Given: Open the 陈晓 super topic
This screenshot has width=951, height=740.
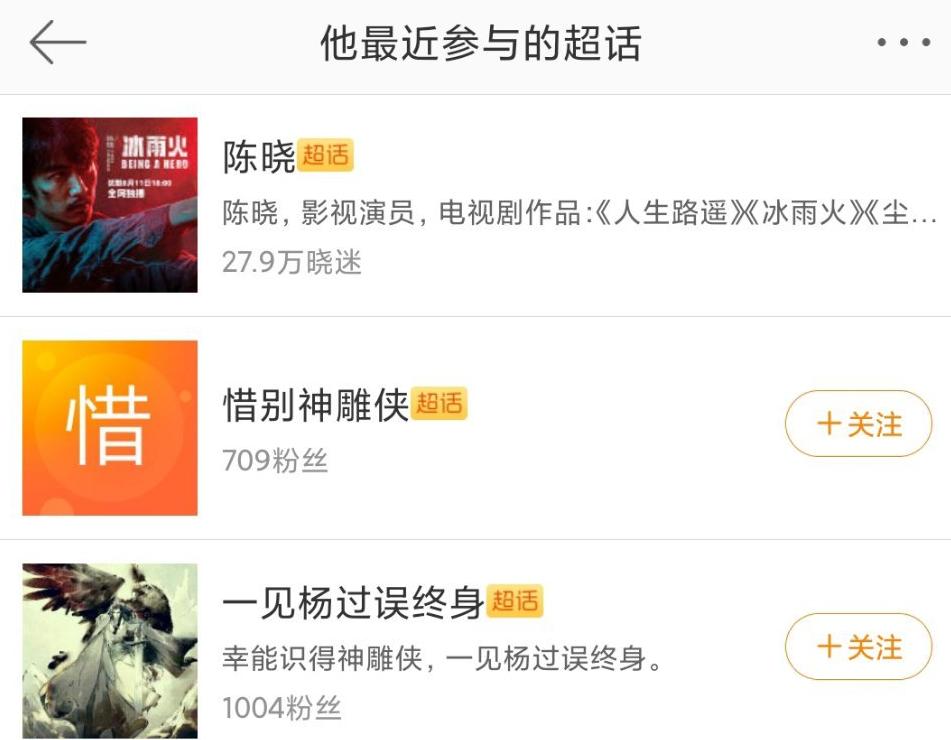Looking at the screenshot, I should click(x=260, y=157).
